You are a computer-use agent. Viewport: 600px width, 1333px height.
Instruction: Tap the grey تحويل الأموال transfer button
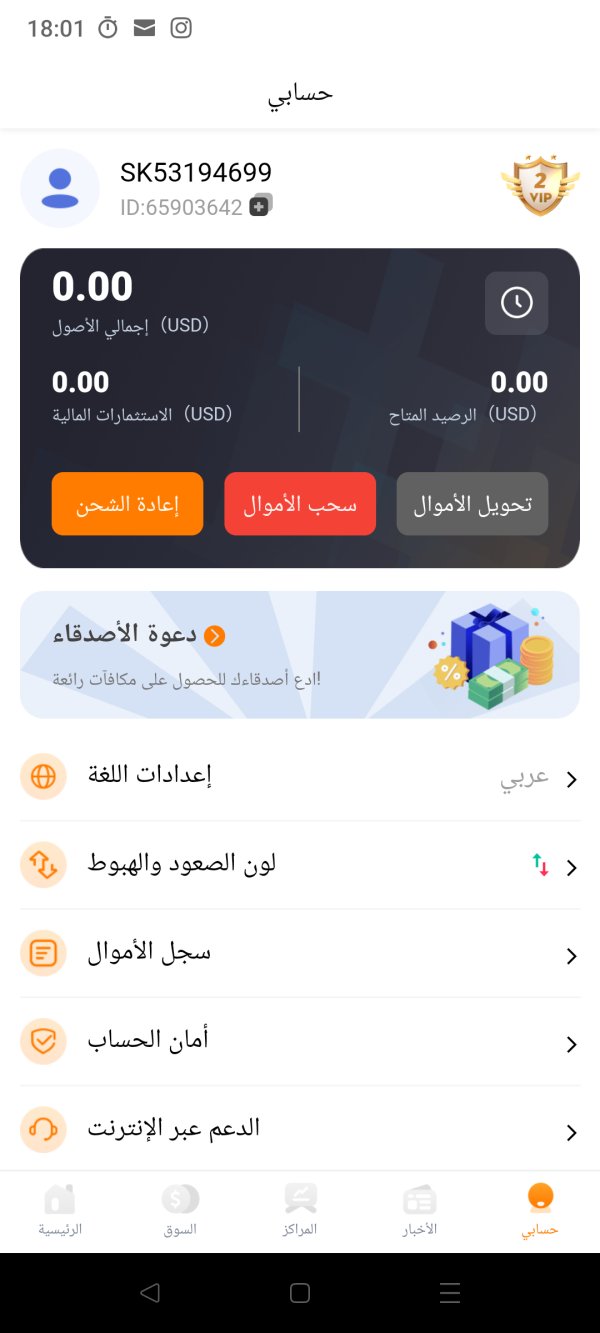coord(472,504)
